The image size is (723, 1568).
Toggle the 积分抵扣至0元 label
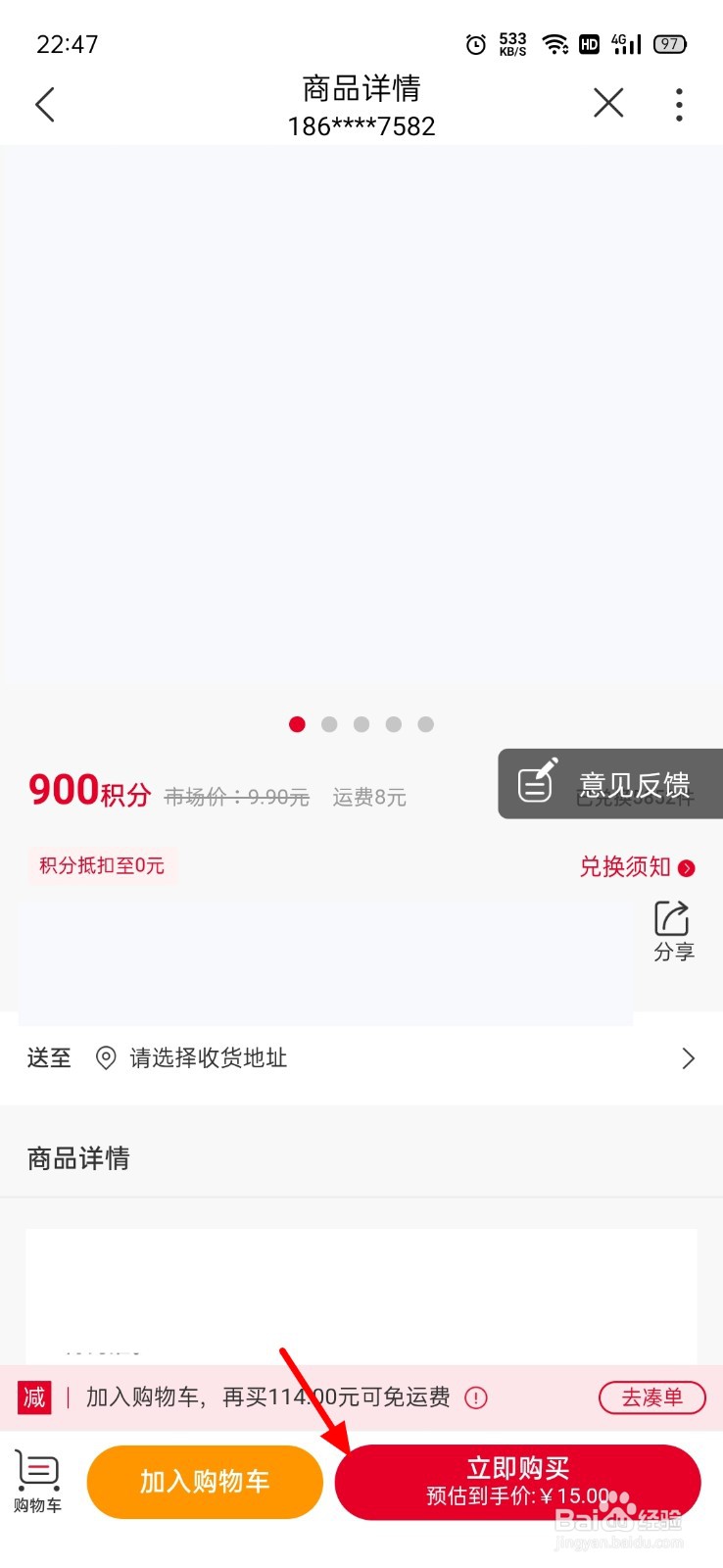coord(101,866)
